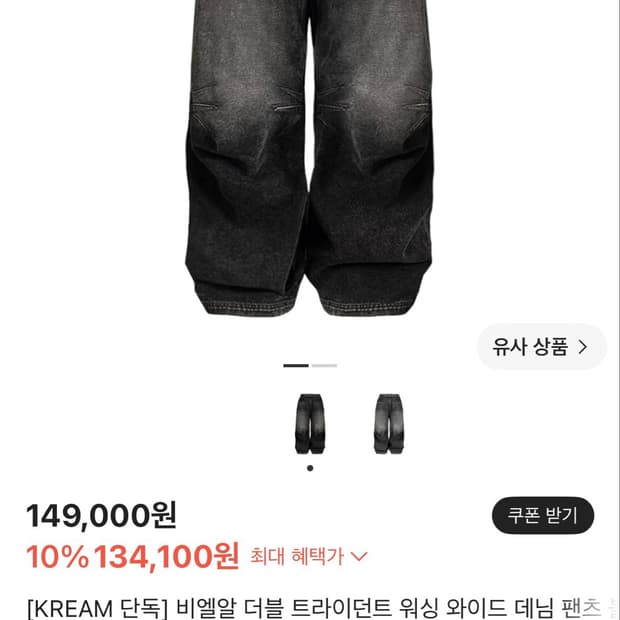Tap the 쿠폰 받기 coupon button
620x620 pixels.
[x=542, y=515]
